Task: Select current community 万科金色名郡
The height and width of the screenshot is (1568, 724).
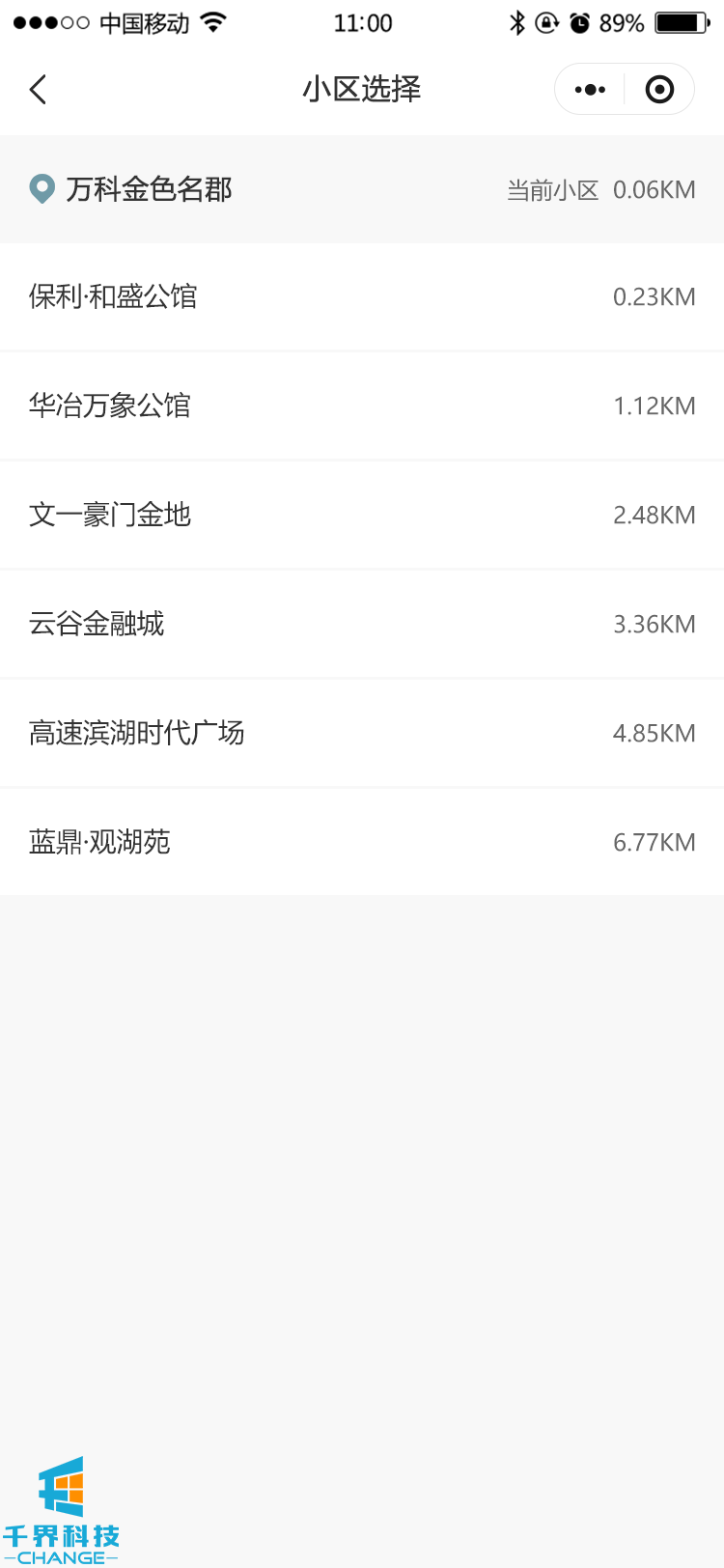Action: pos(361,189)
